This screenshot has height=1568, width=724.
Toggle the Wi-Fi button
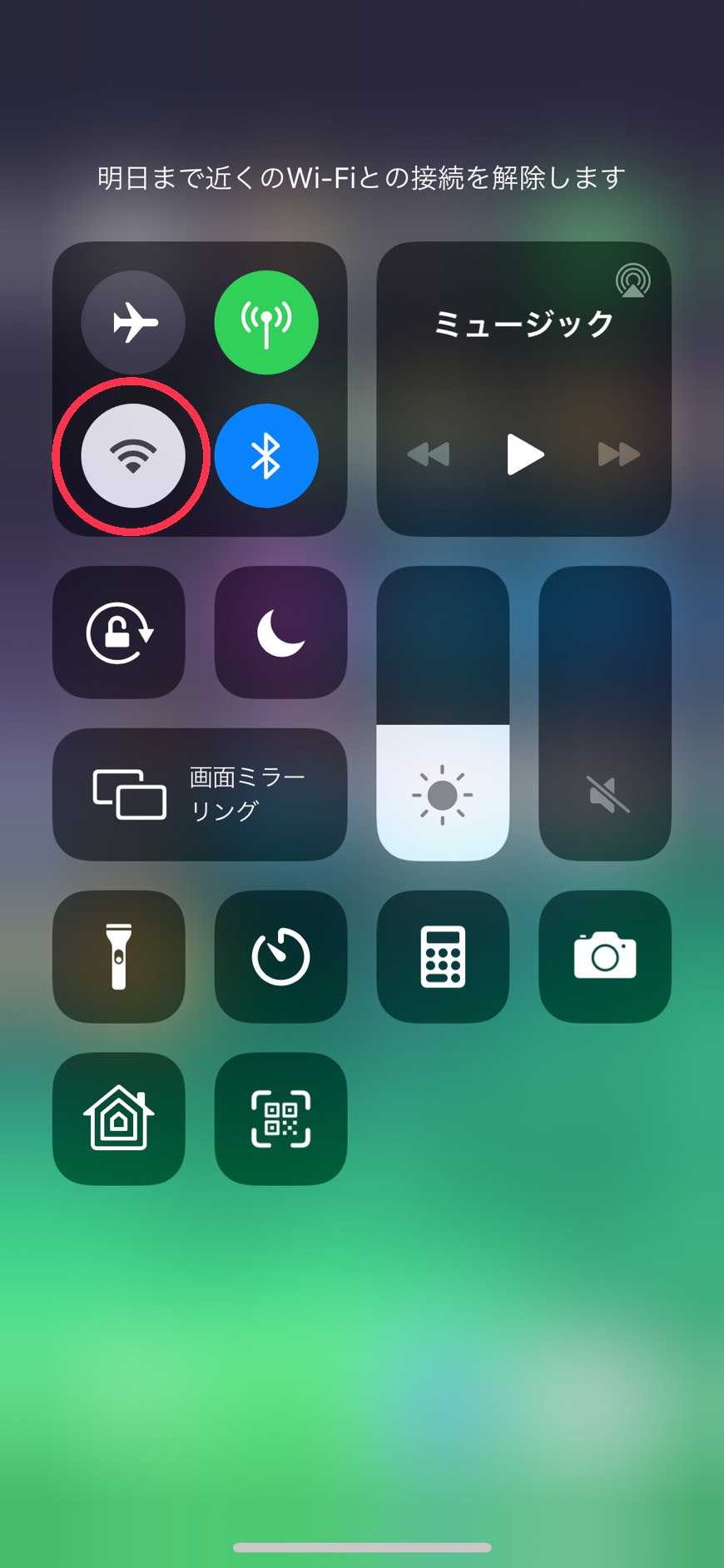(x=133, y=455)
